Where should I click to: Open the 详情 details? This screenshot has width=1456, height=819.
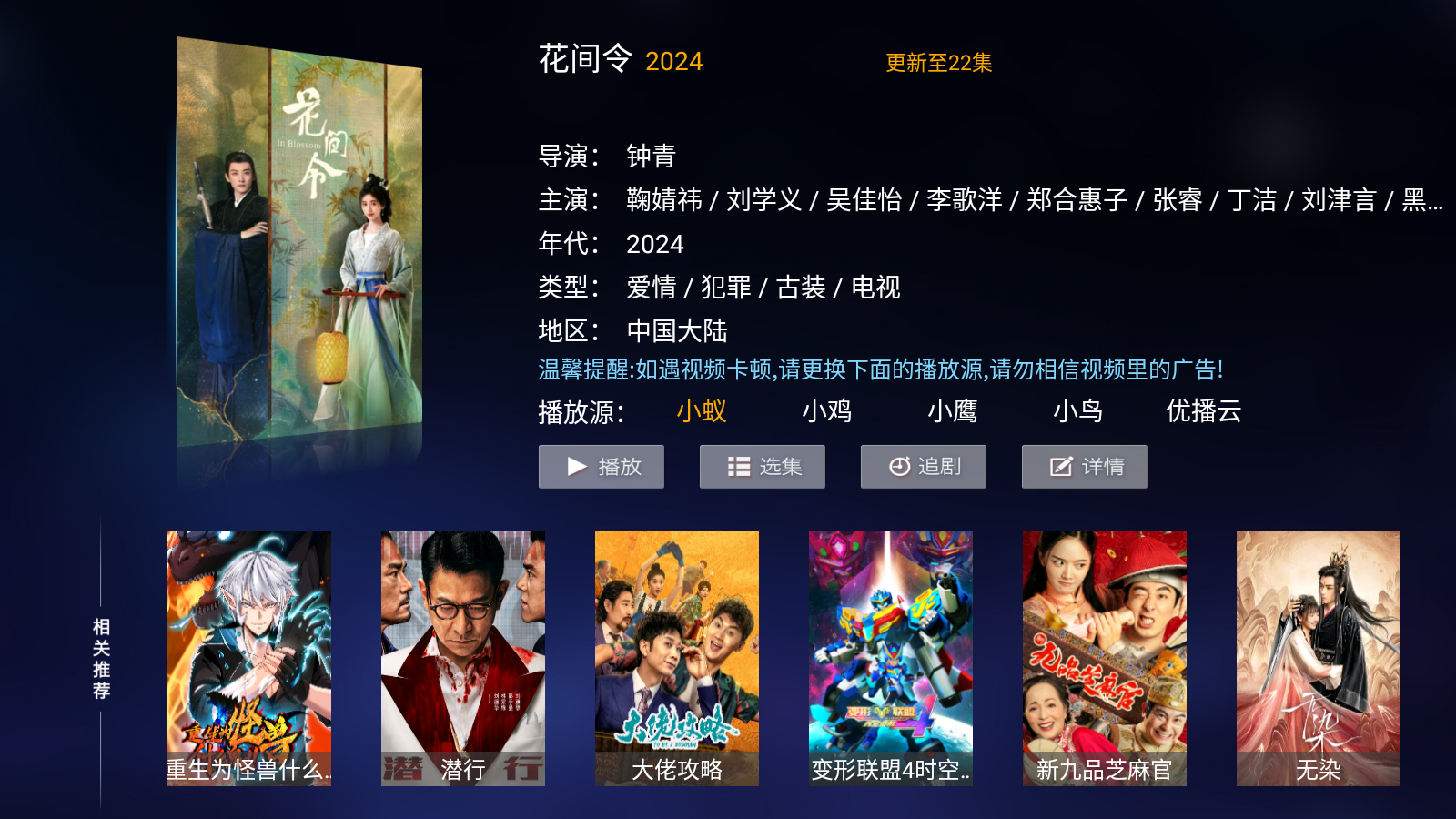[1084, 467]
